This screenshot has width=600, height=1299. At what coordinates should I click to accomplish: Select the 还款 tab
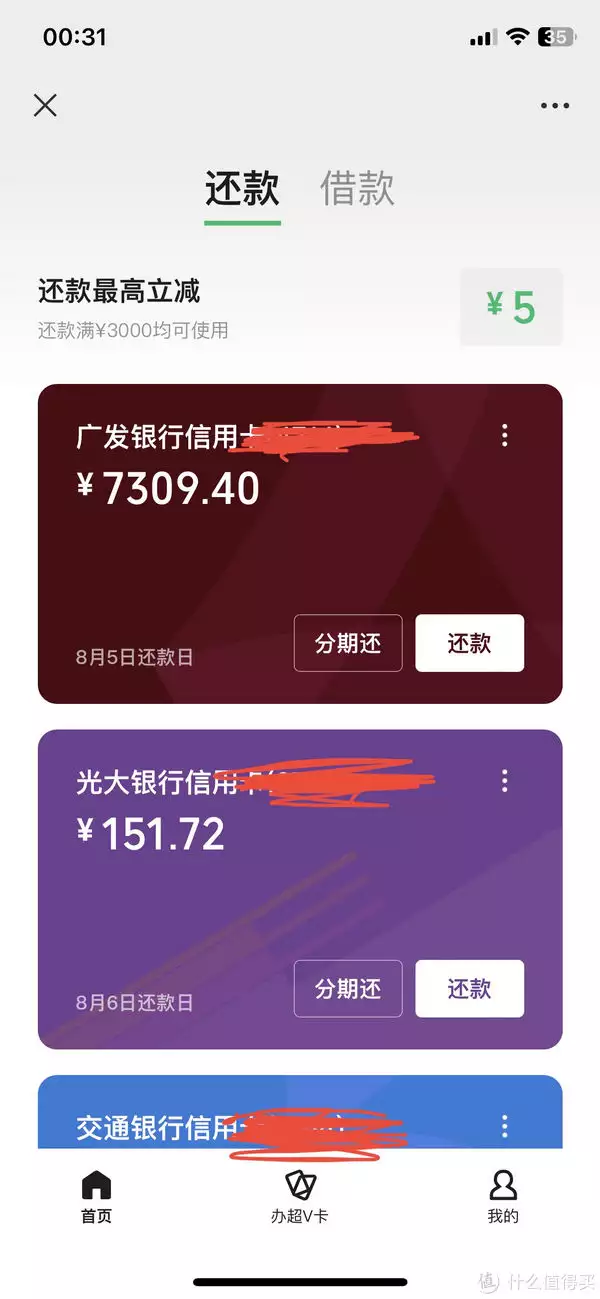point(242,189)
